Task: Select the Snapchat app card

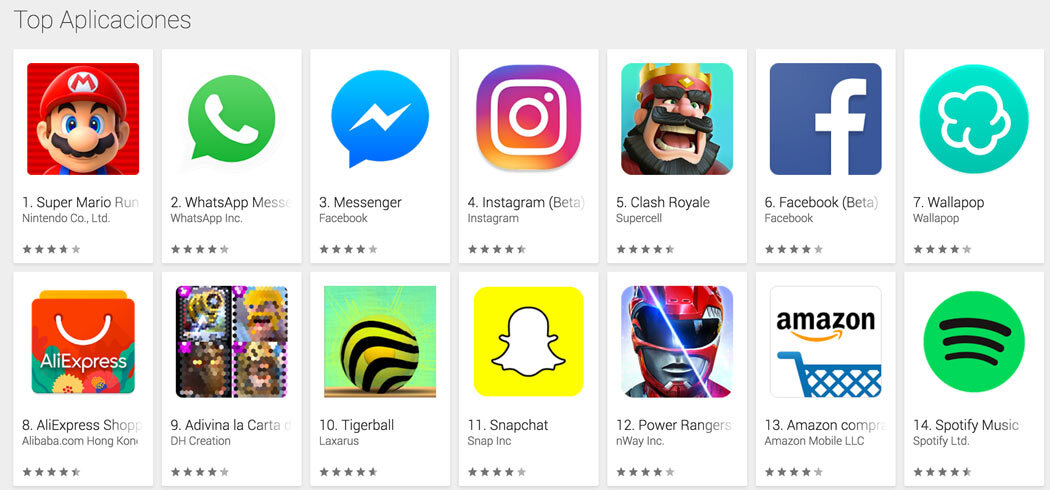Action: 528,342
